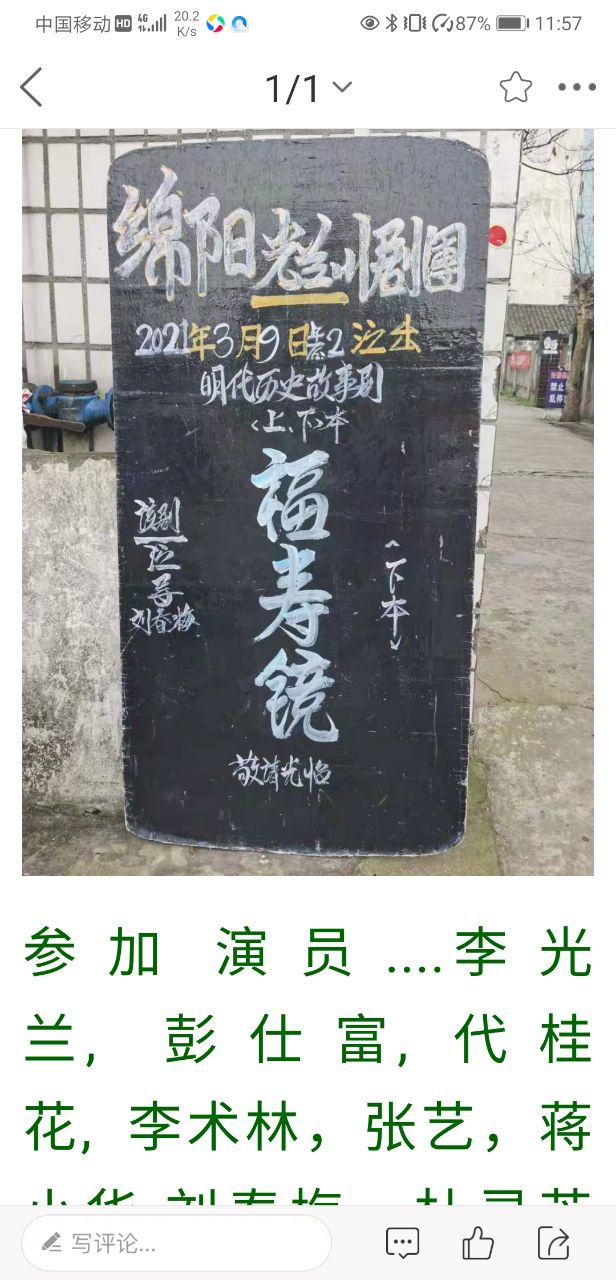Open the three-dot overflow menu
This screenshot has height=1280, width=616.
pos(577,88)
